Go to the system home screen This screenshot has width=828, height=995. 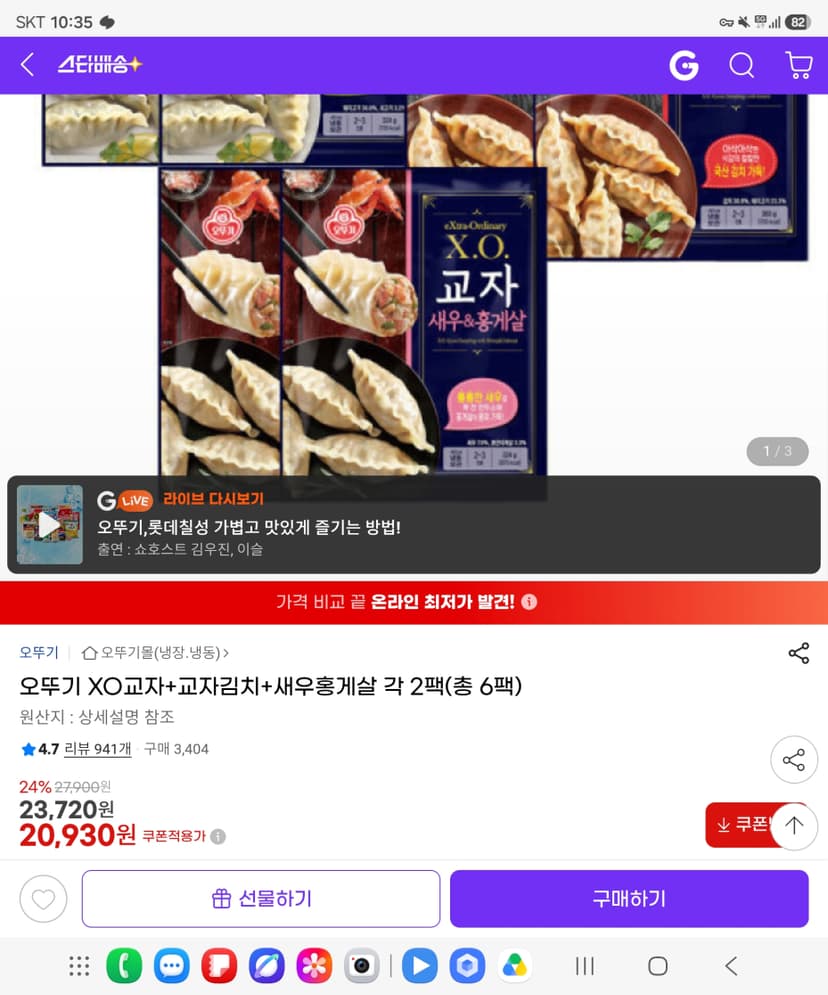[x=657, y=966]
